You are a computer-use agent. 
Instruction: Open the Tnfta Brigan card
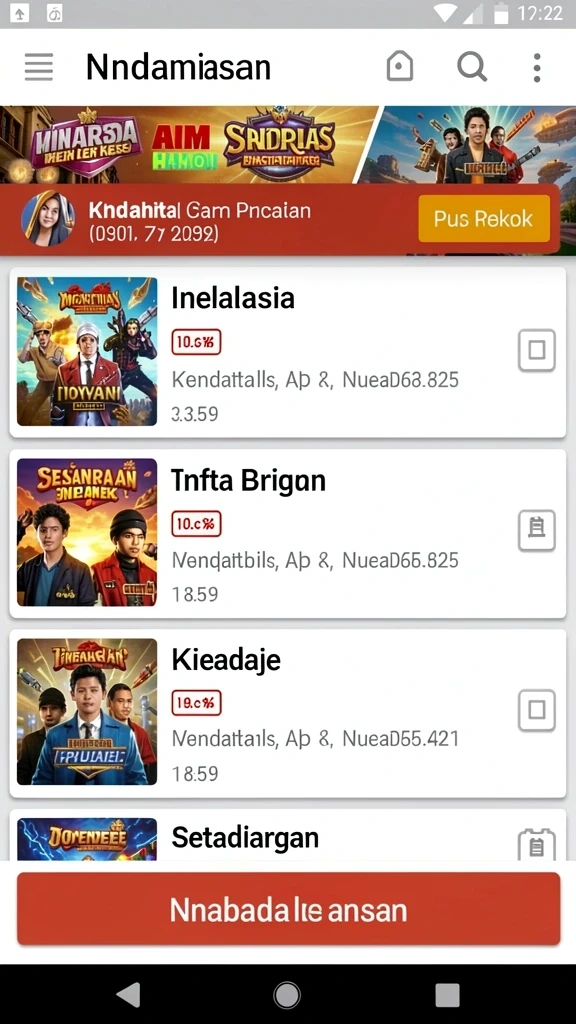[288, 533]
